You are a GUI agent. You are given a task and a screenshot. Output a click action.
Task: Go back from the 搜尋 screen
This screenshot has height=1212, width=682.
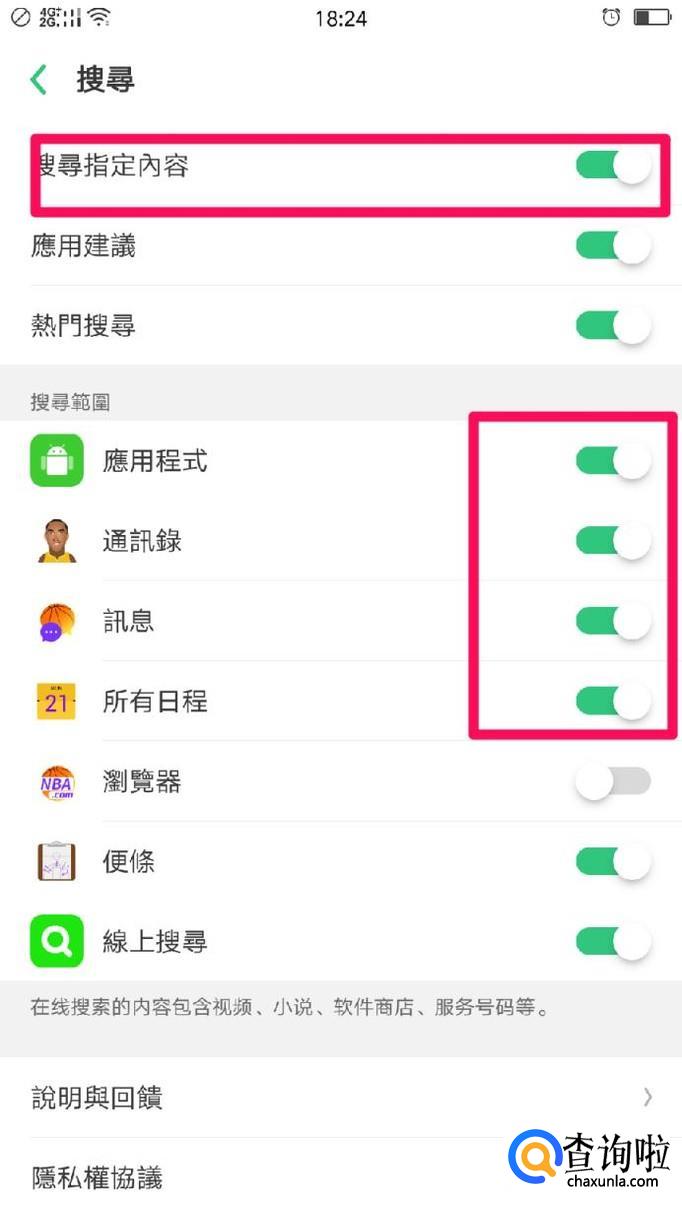39,80
